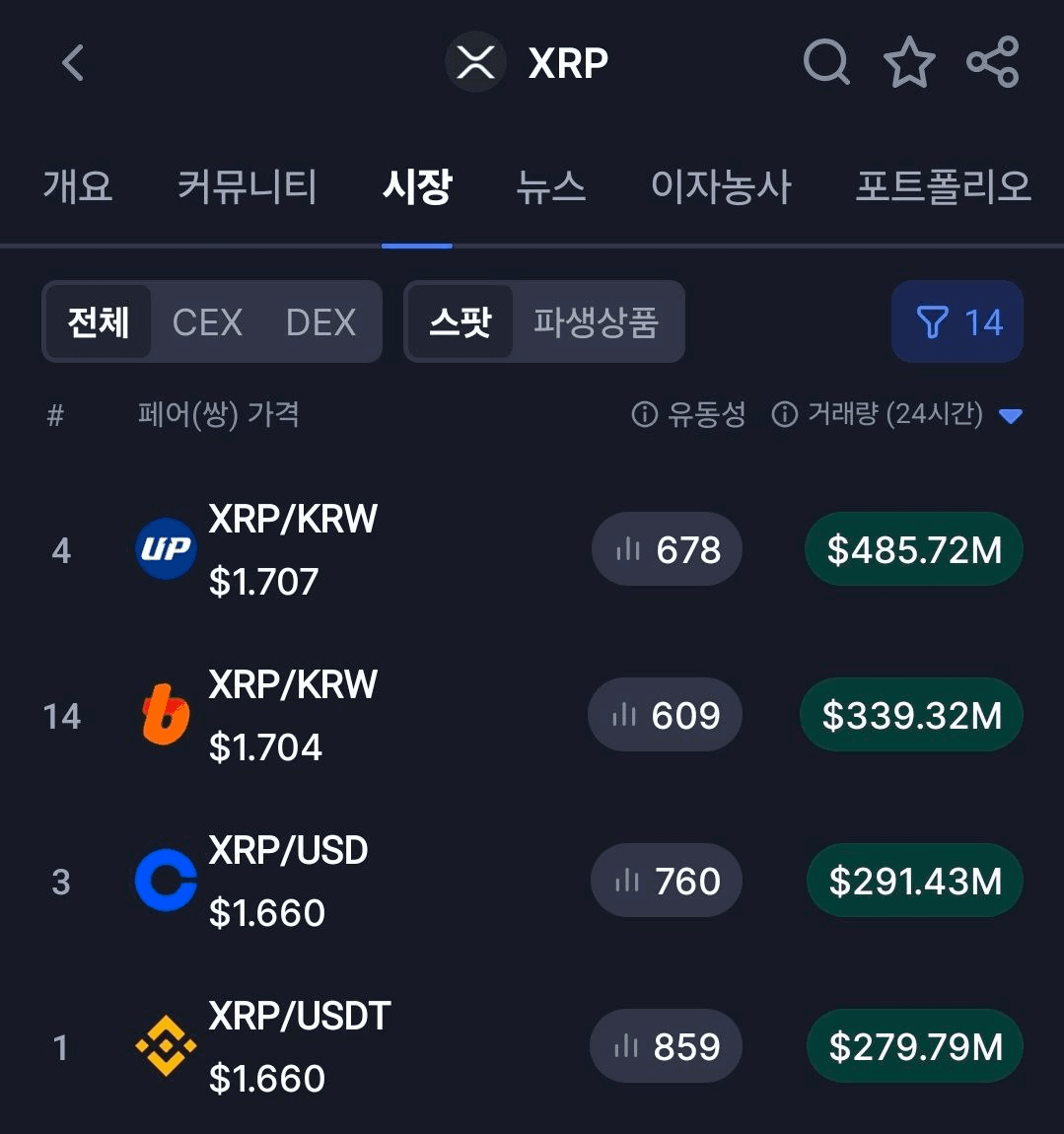
Task: Open the 이자농사 tab
Action: (721, 186)
